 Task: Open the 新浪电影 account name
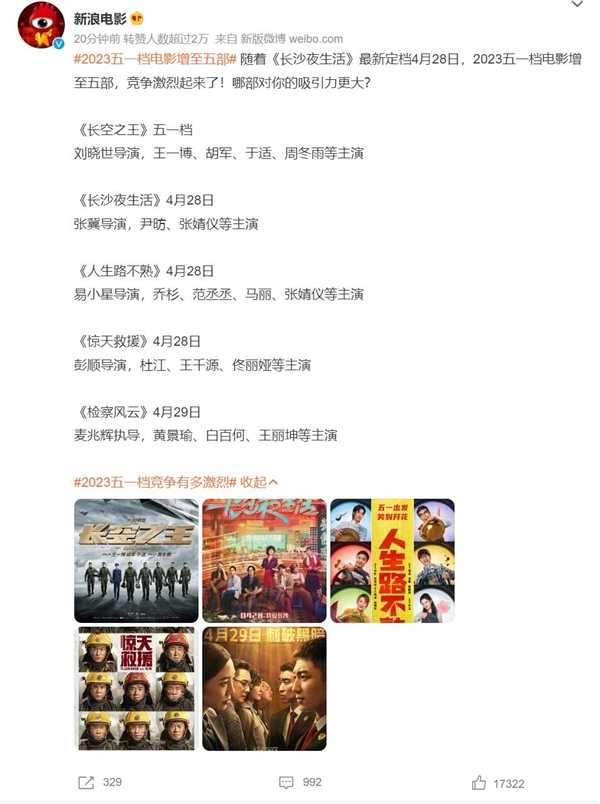click(100, 18)
